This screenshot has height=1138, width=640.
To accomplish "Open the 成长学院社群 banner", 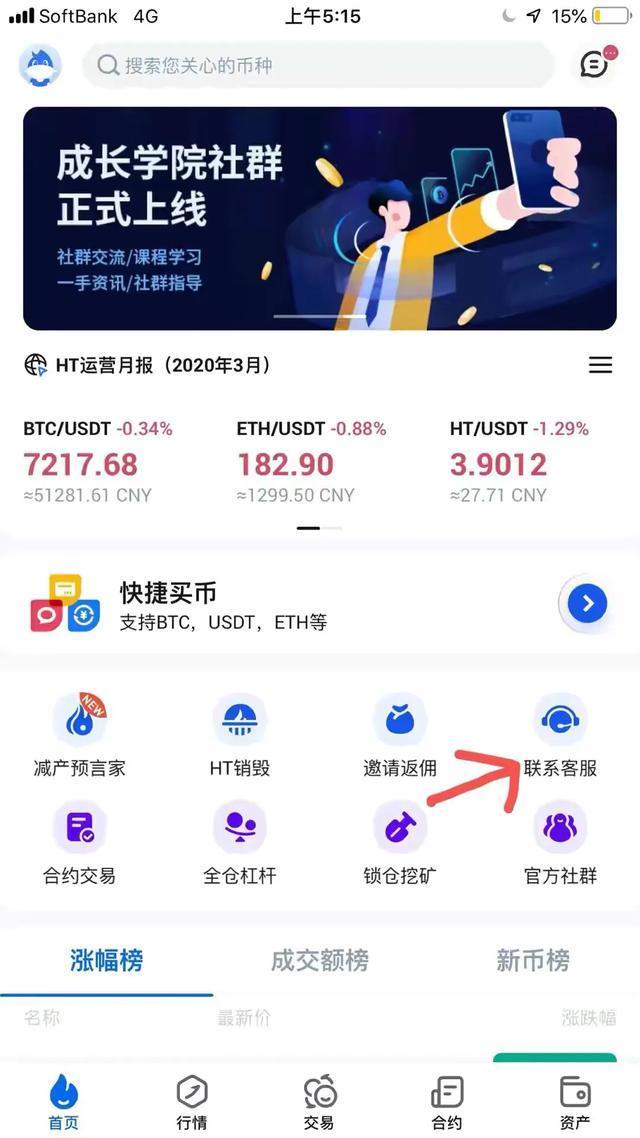I will 320,218.
